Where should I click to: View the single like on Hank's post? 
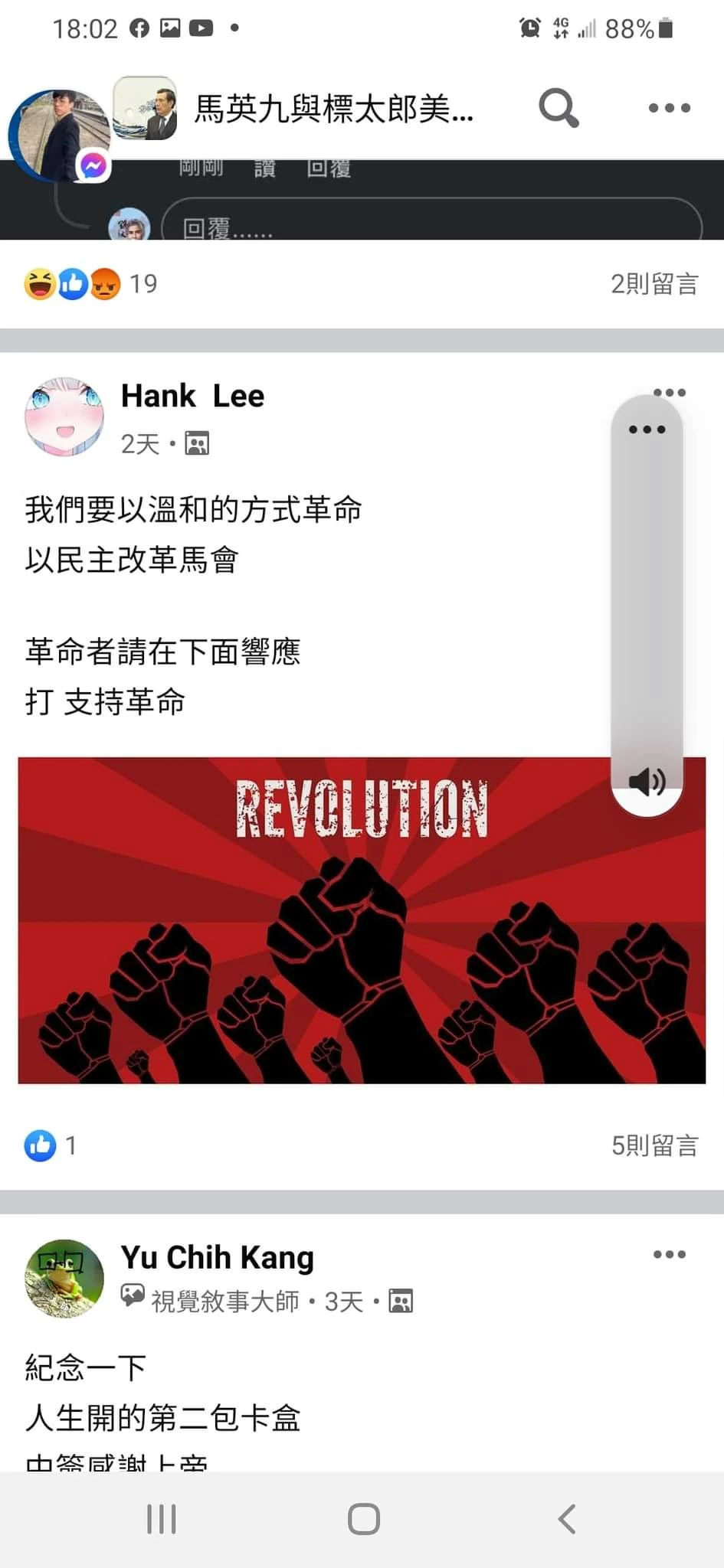pos(51,1145)
